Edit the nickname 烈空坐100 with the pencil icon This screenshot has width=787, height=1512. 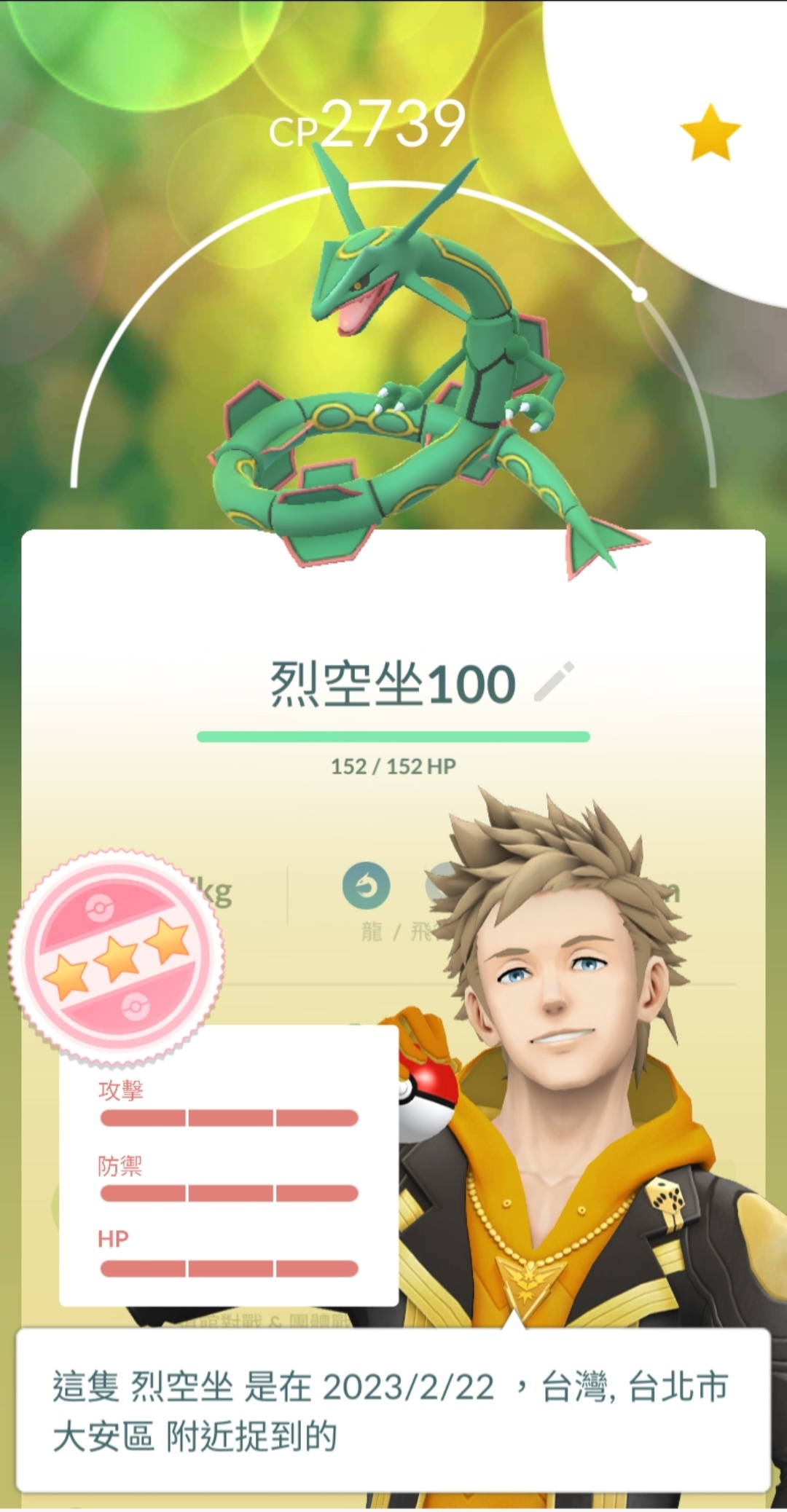pyautogui.click(x=555, y=682)
